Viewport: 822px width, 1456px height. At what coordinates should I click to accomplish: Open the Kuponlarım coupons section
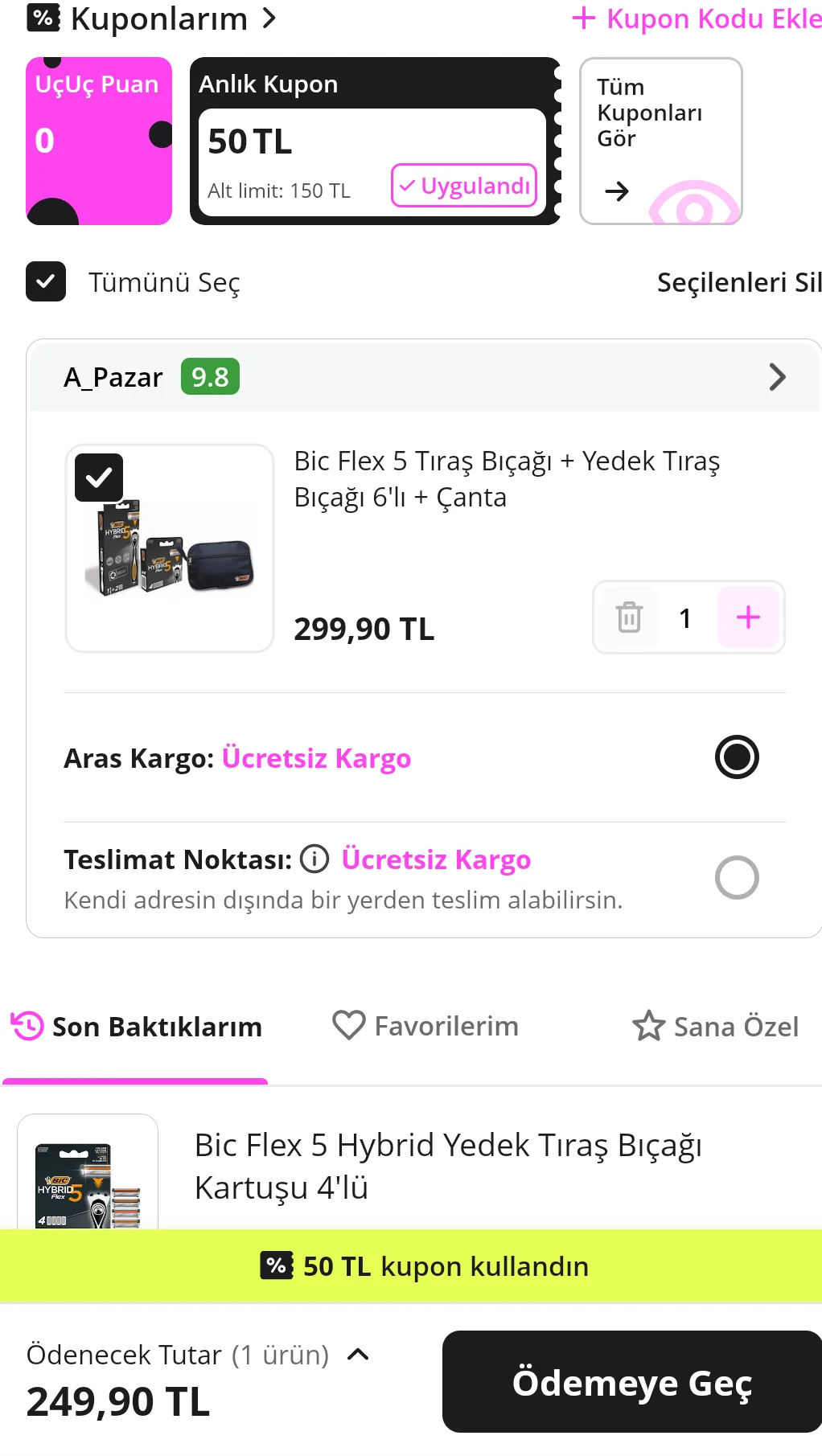158,18
